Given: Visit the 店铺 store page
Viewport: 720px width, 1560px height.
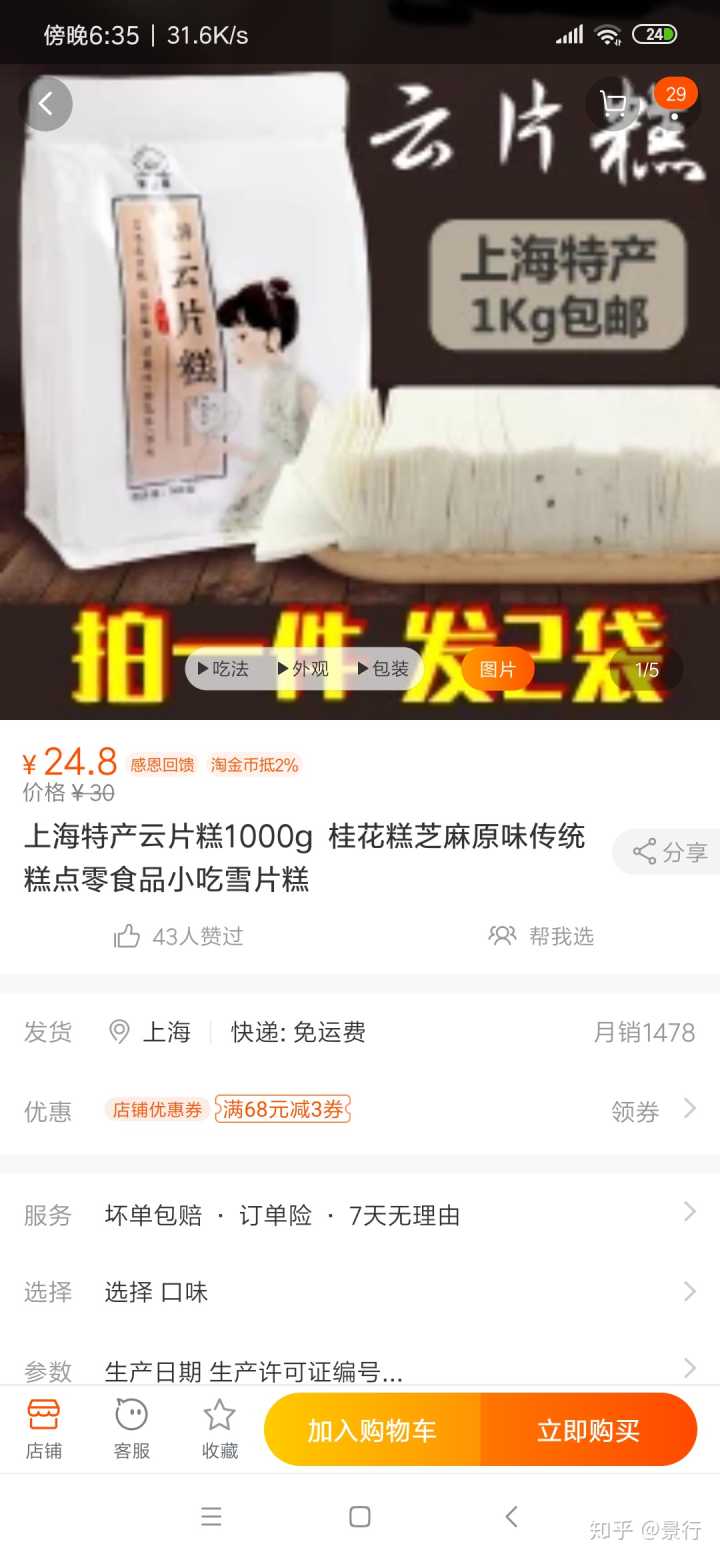Looking at the screenshot, I should [x=44, y=1429].
